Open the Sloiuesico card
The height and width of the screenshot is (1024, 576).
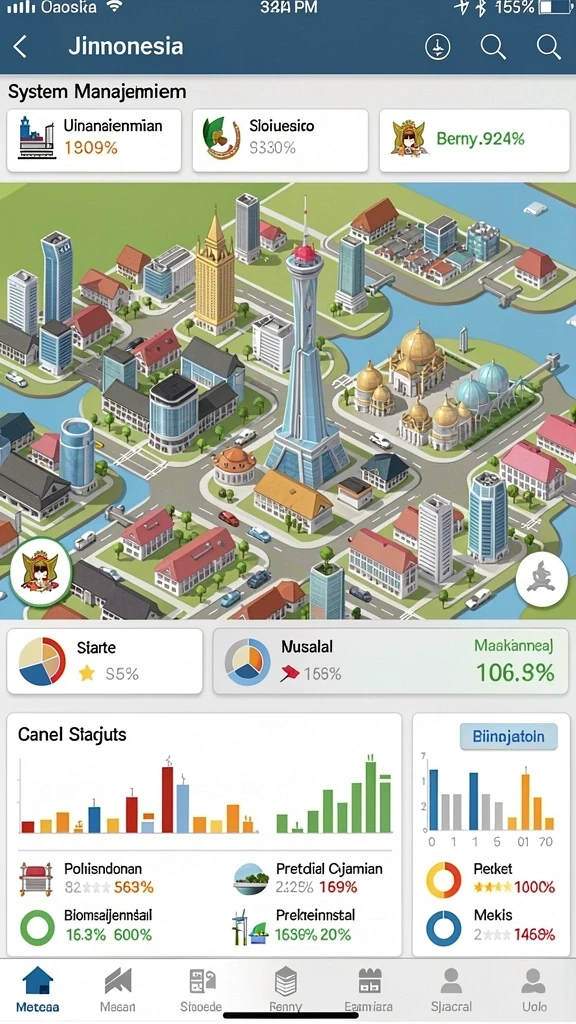pos(280,140)
